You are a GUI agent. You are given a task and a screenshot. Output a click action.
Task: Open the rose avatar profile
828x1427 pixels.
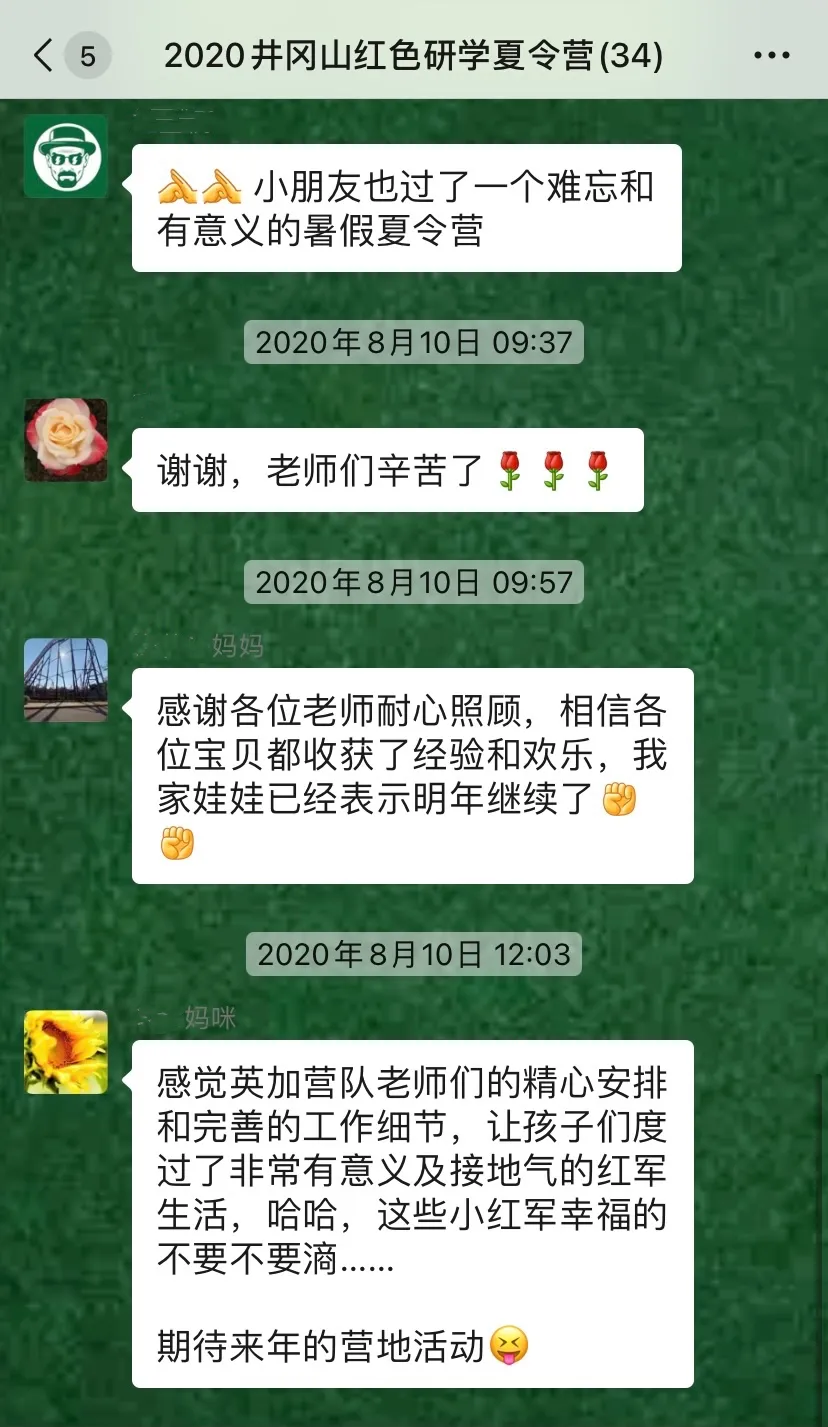[66, 440]
